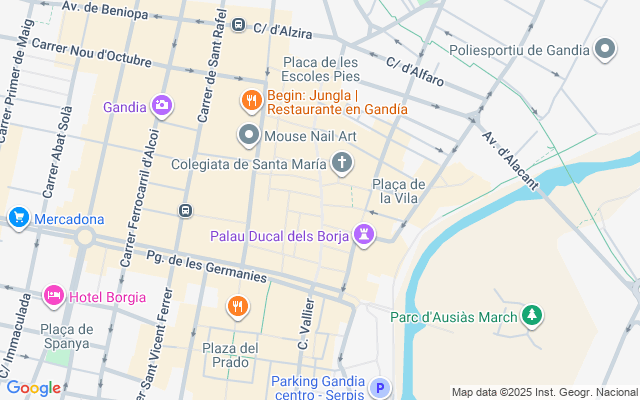Image resolution: width=640 pixels, height=400 pixels.
Task: Tap the Mouse Nail Art pin
Action: pos(247,134)
